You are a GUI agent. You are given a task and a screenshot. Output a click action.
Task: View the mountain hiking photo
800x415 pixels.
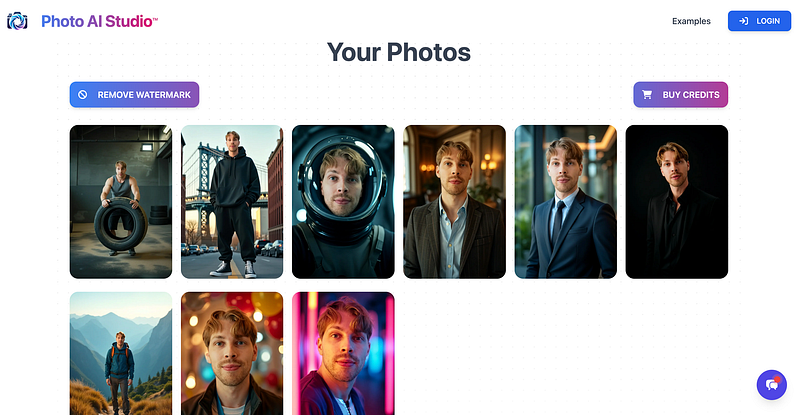(121, 353)
